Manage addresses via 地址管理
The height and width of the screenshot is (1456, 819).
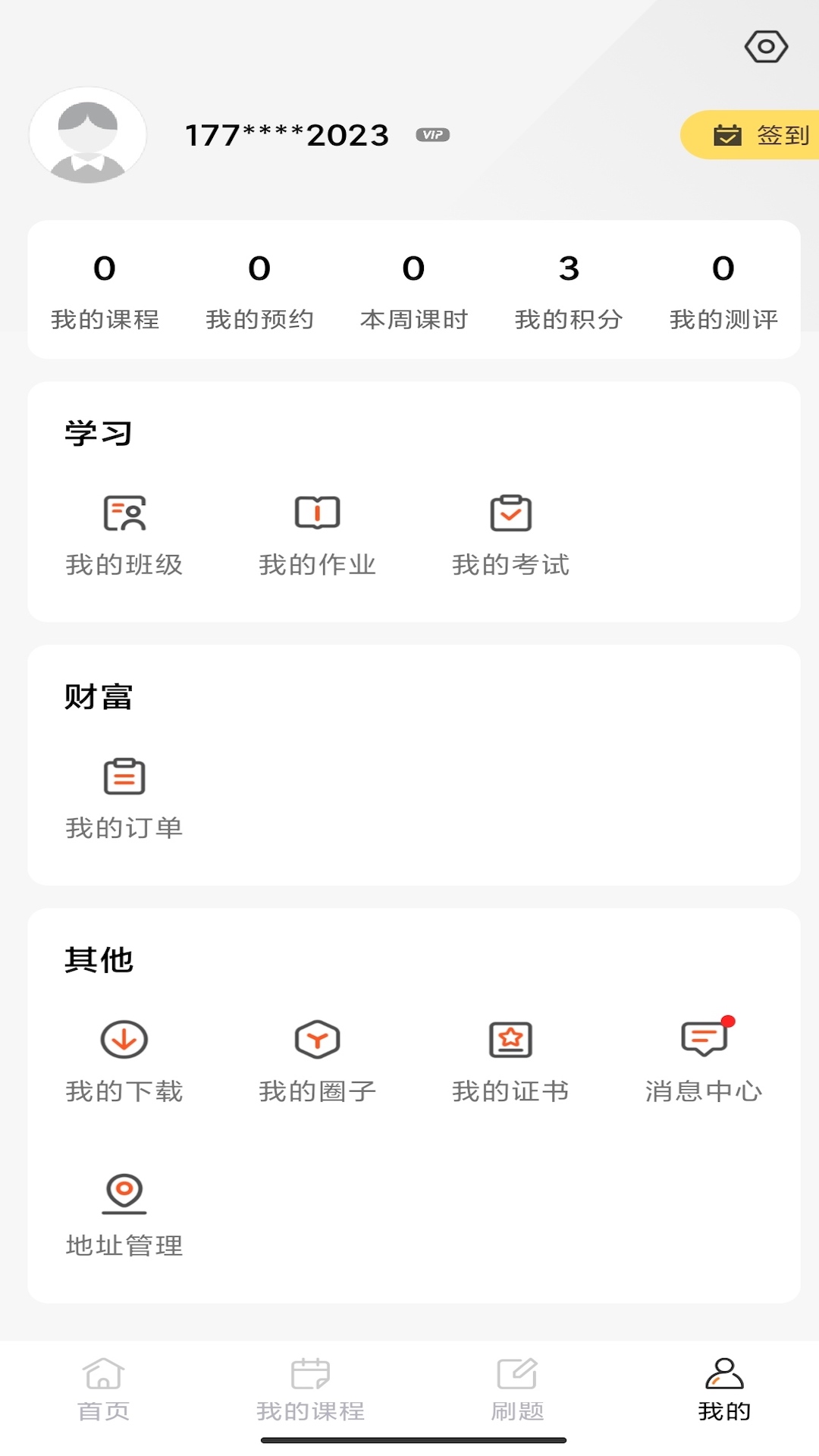pyautogui.click(x=124, y=1215)
